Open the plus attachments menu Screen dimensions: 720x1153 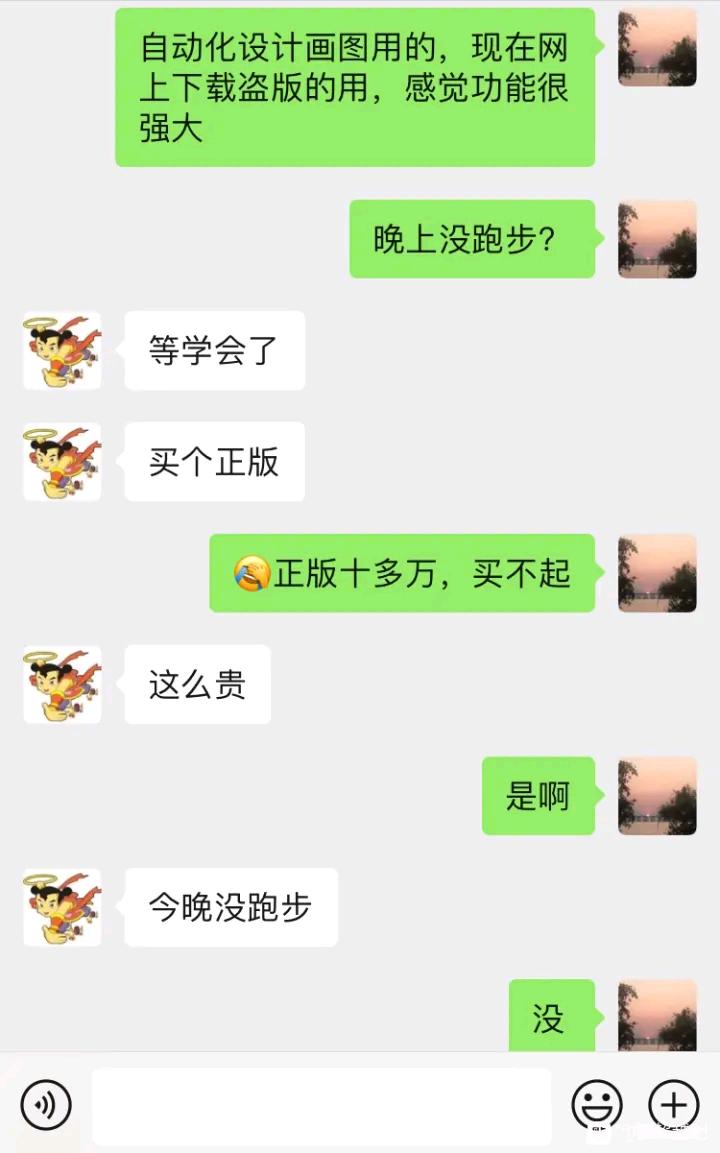[x=674, y=1105]
